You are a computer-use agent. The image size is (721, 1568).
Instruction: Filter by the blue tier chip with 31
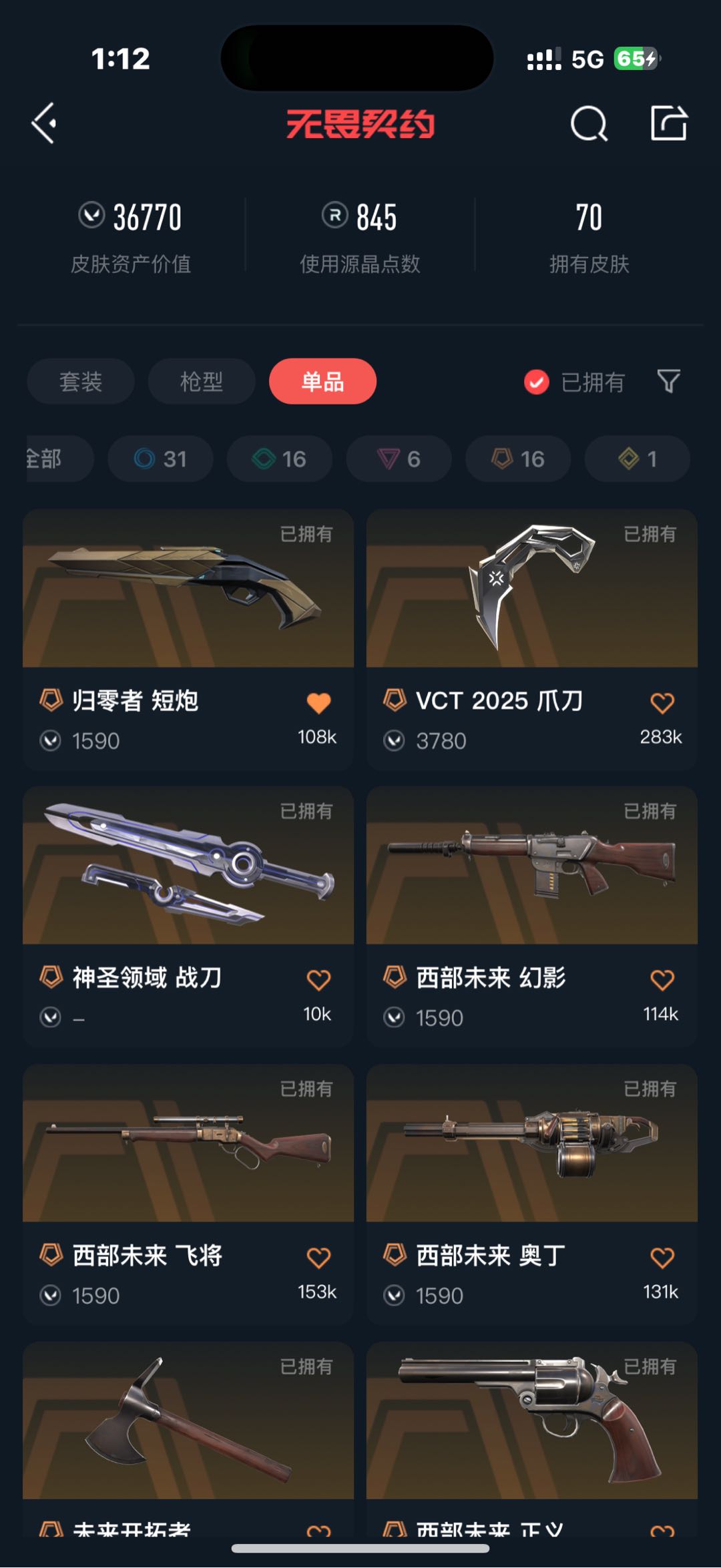[160, 459]
